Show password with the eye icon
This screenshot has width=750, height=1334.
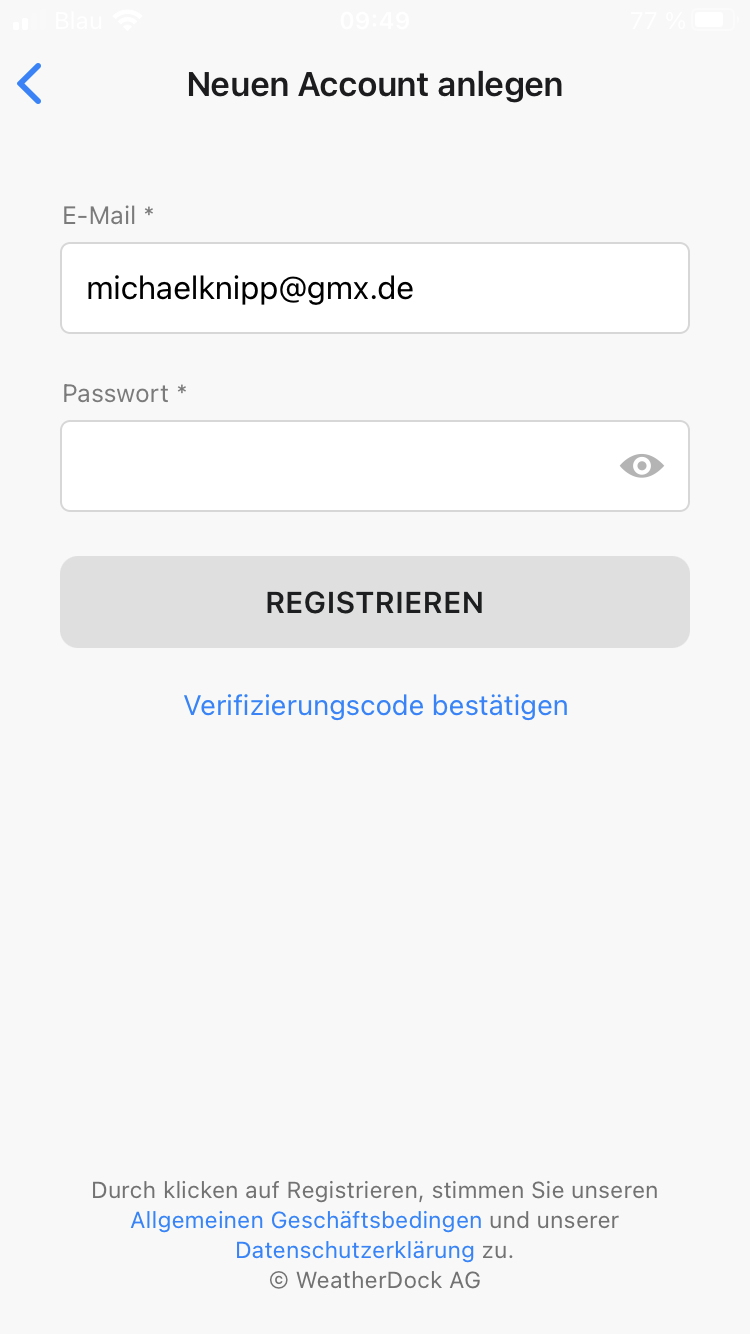pyautogui.click(x=642, y=466)
